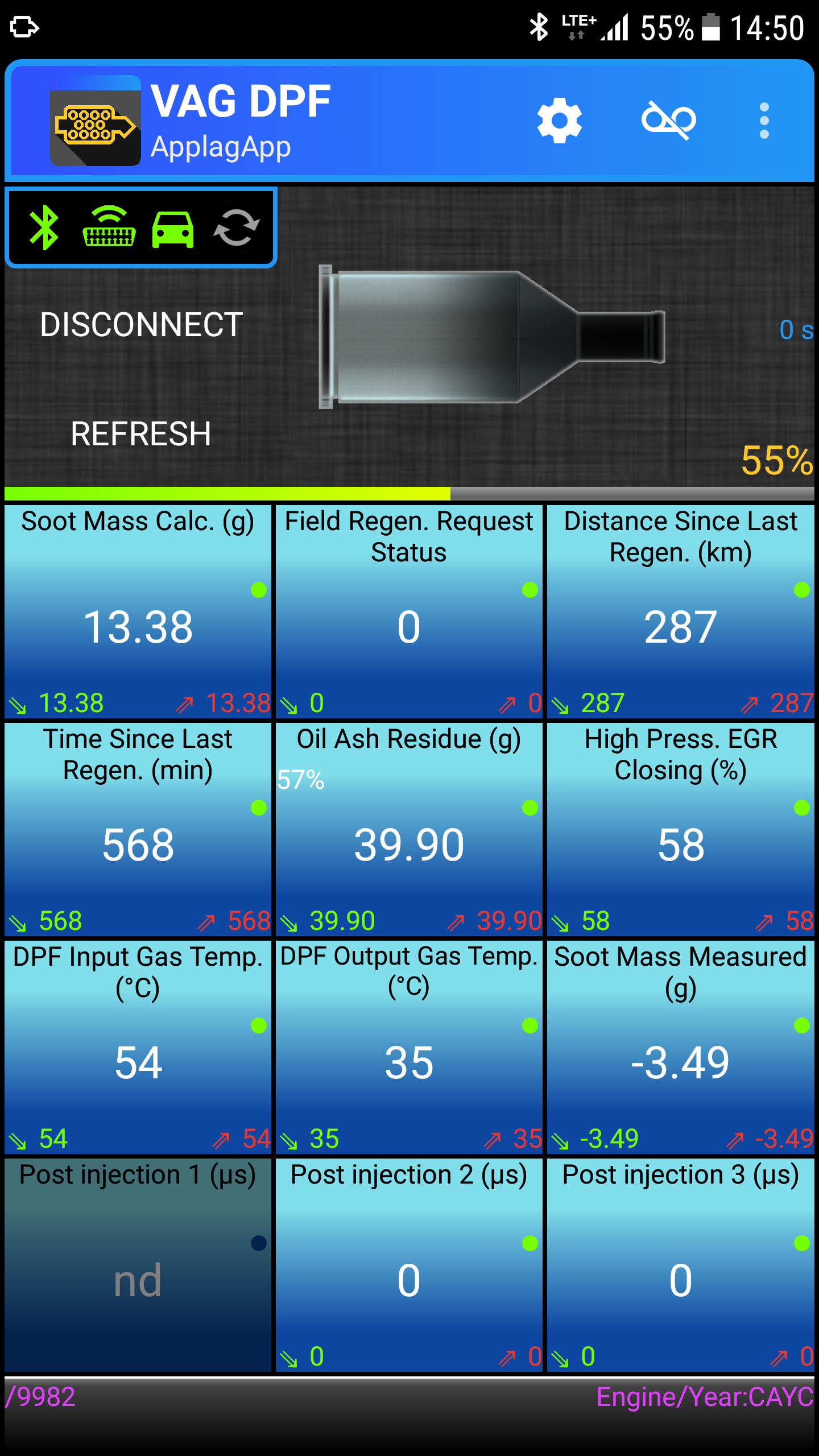This screenshot has width=819, height=1456.
Task: Open the Oil Ash Residue tile
Action: point(409,829)
